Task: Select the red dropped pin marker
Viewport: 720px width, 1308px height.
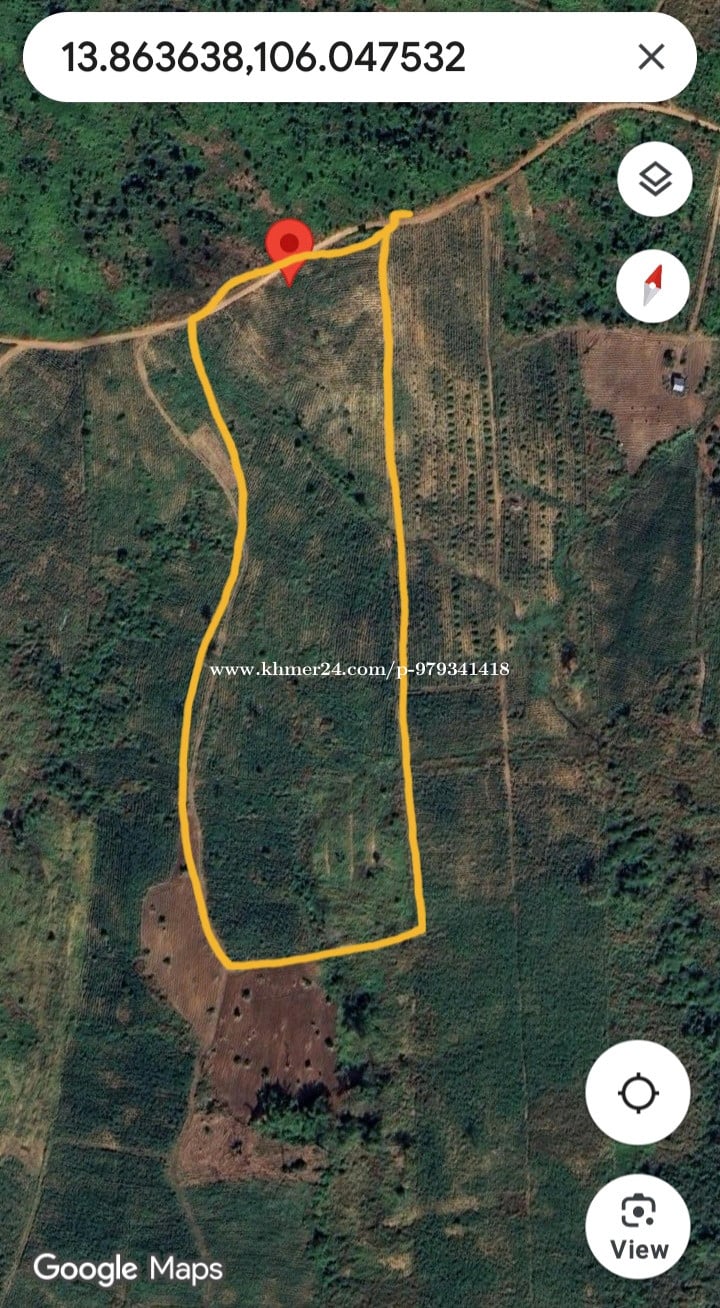Action: click(x=289, y=246)
